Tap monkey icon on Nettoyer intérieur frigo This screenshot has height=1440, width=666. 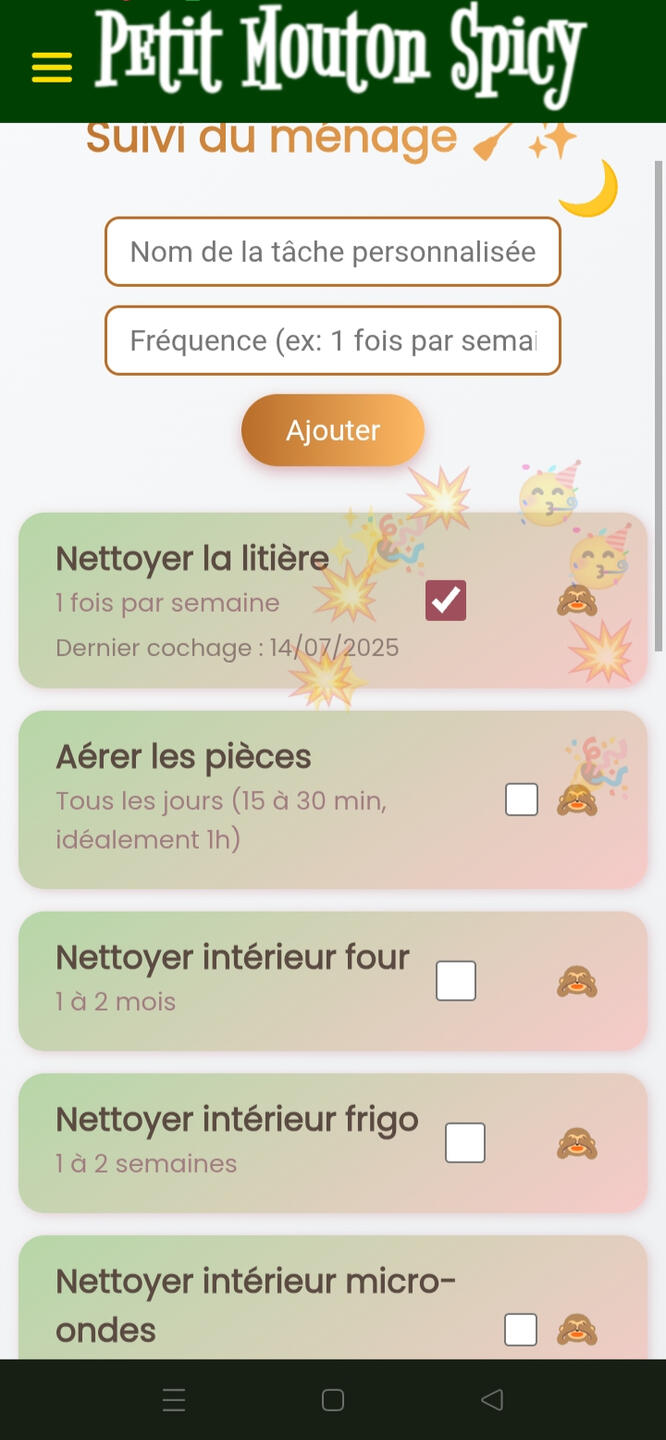tap(577, 1144)
